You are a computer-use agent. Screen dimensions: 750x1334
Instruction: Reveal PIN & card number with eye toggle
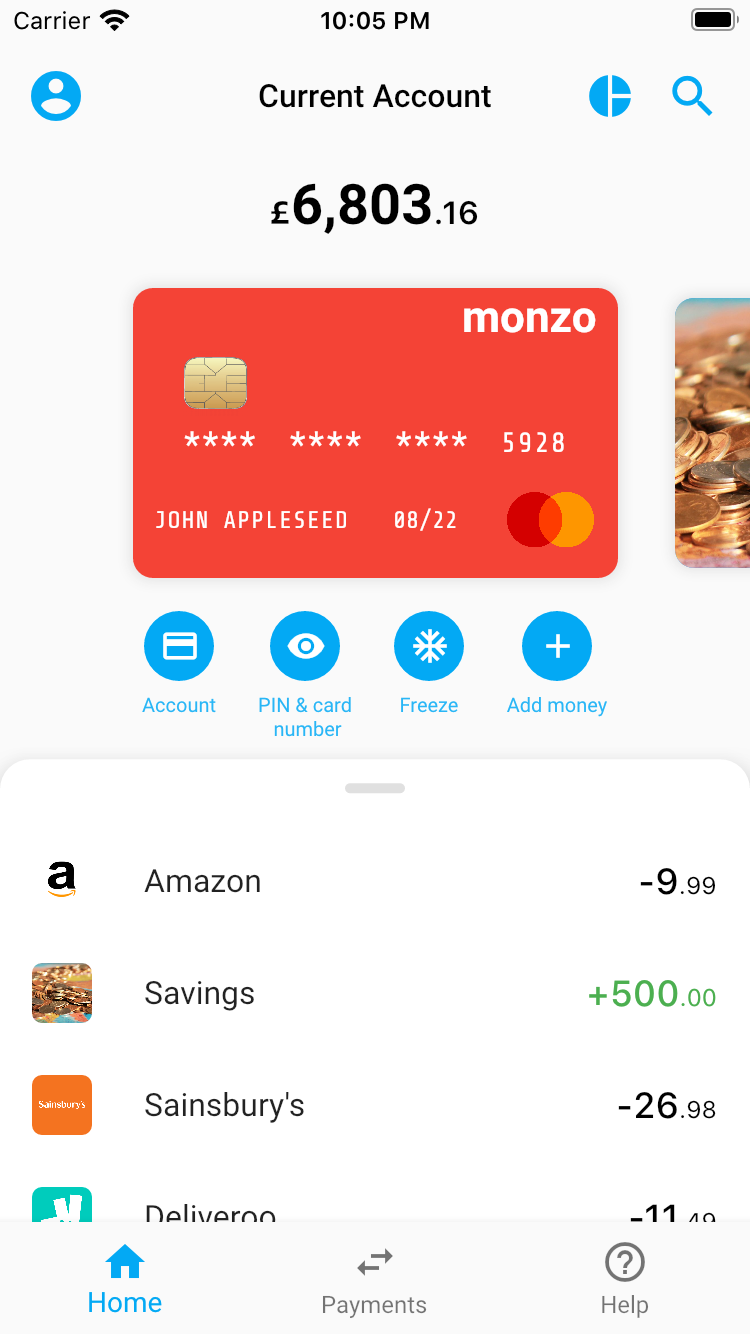point(305,645)
